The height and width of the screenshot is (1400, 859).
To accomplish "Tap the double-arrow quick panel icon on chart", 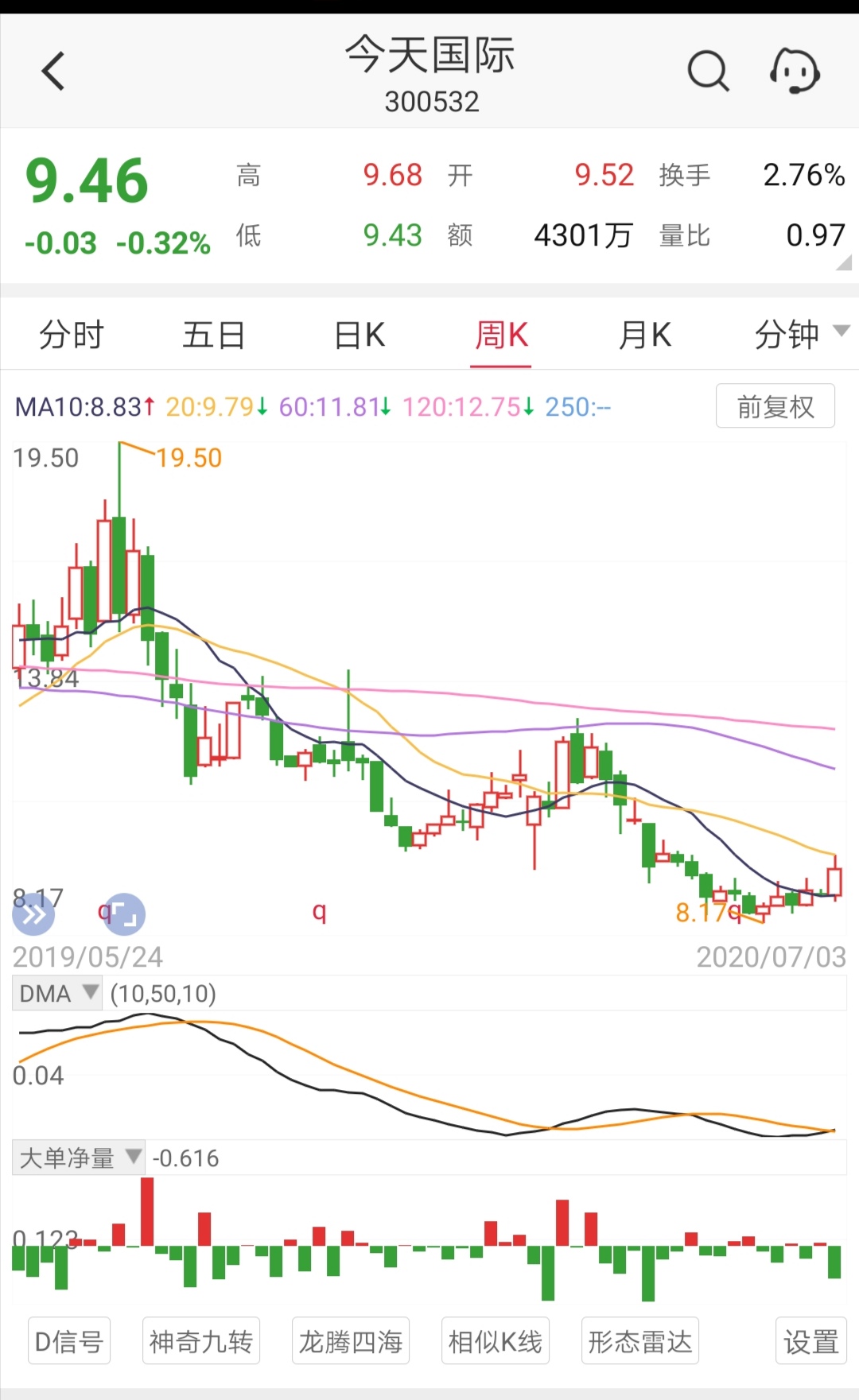I will click(x=33, y=914).
